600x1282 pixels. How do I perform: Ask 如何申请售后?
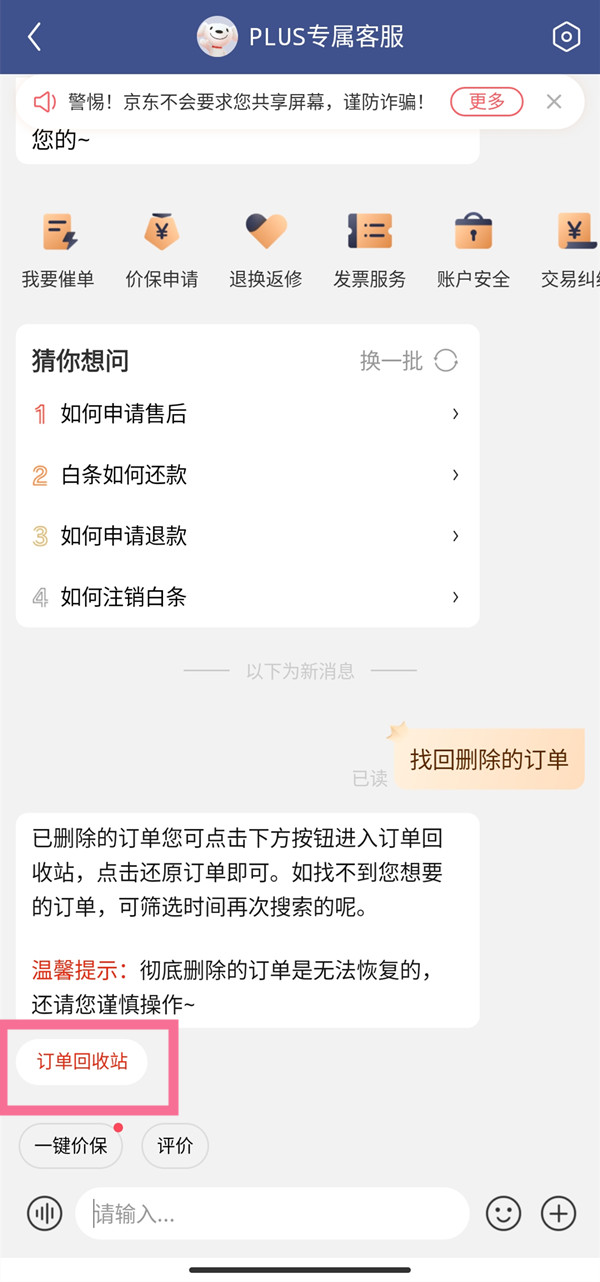coord(247,414)
